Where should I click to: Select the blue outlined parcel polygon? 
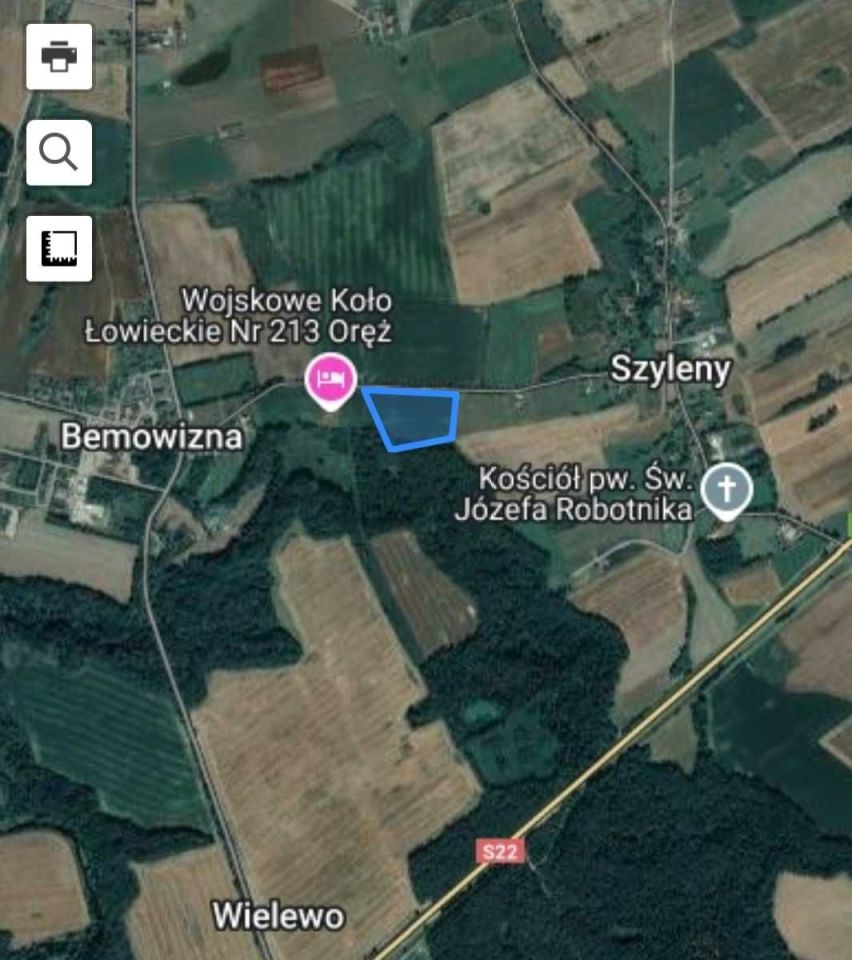click(413, 415)
